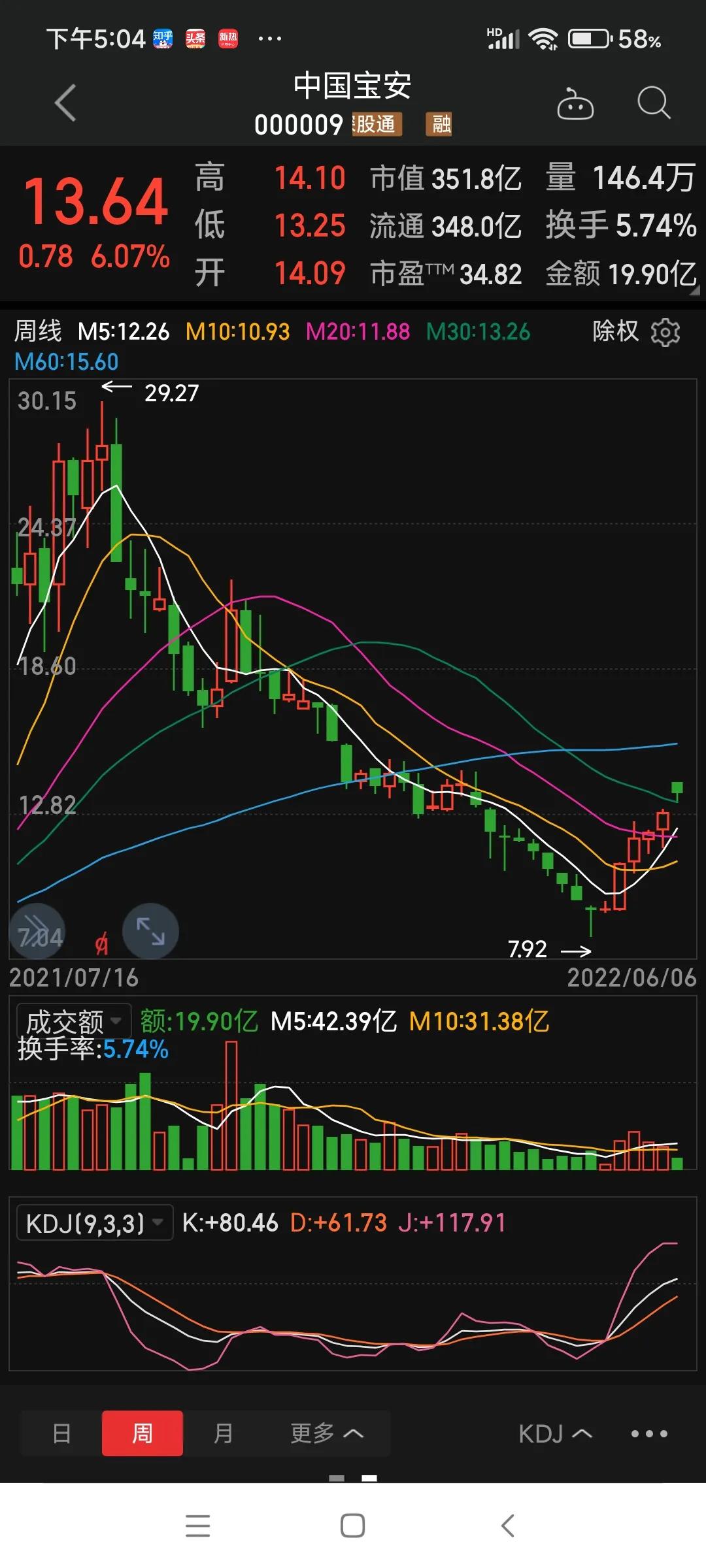
Task: Open the 成交额 indicator dropdown
Action: [73, 1021]
